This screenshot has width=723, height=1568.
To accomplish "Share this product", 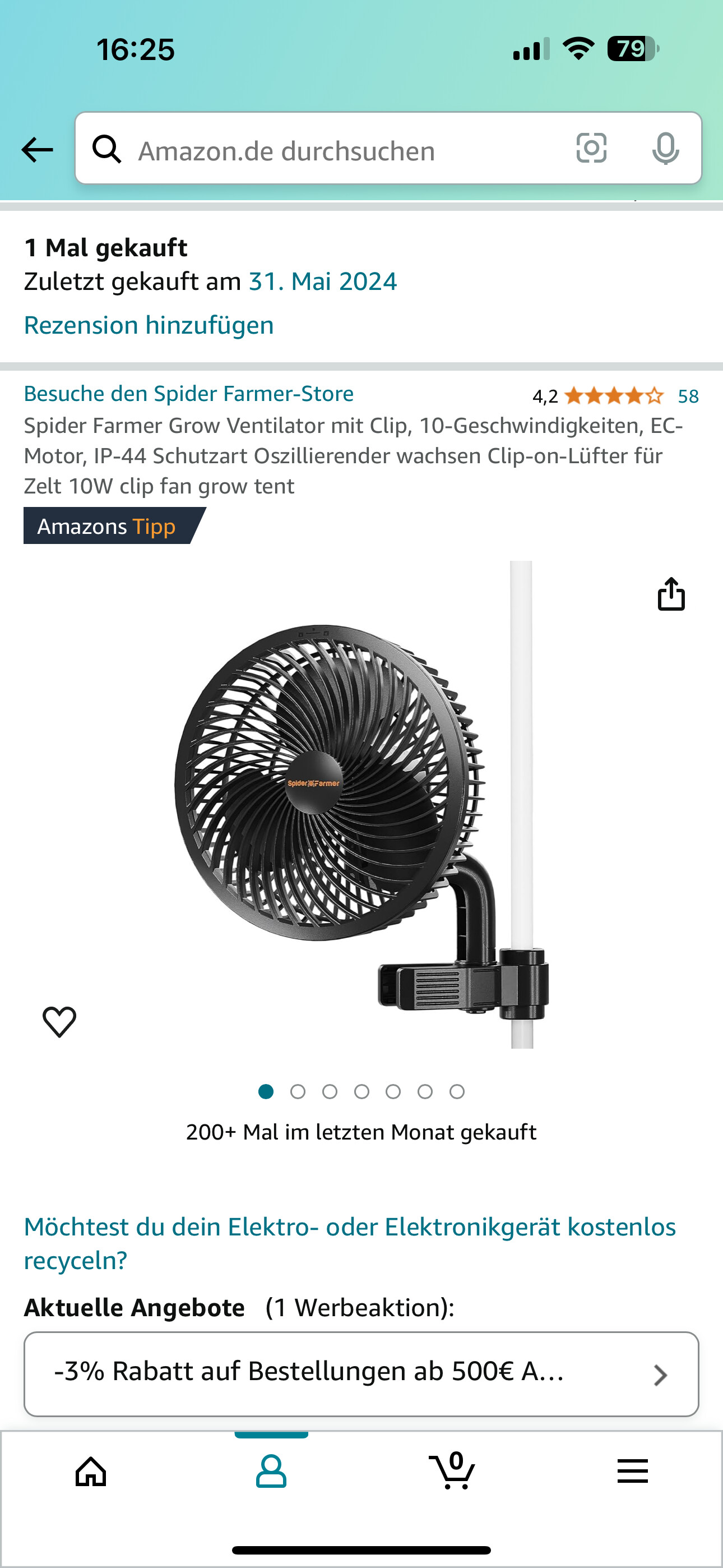I will [x=671, y=593].
